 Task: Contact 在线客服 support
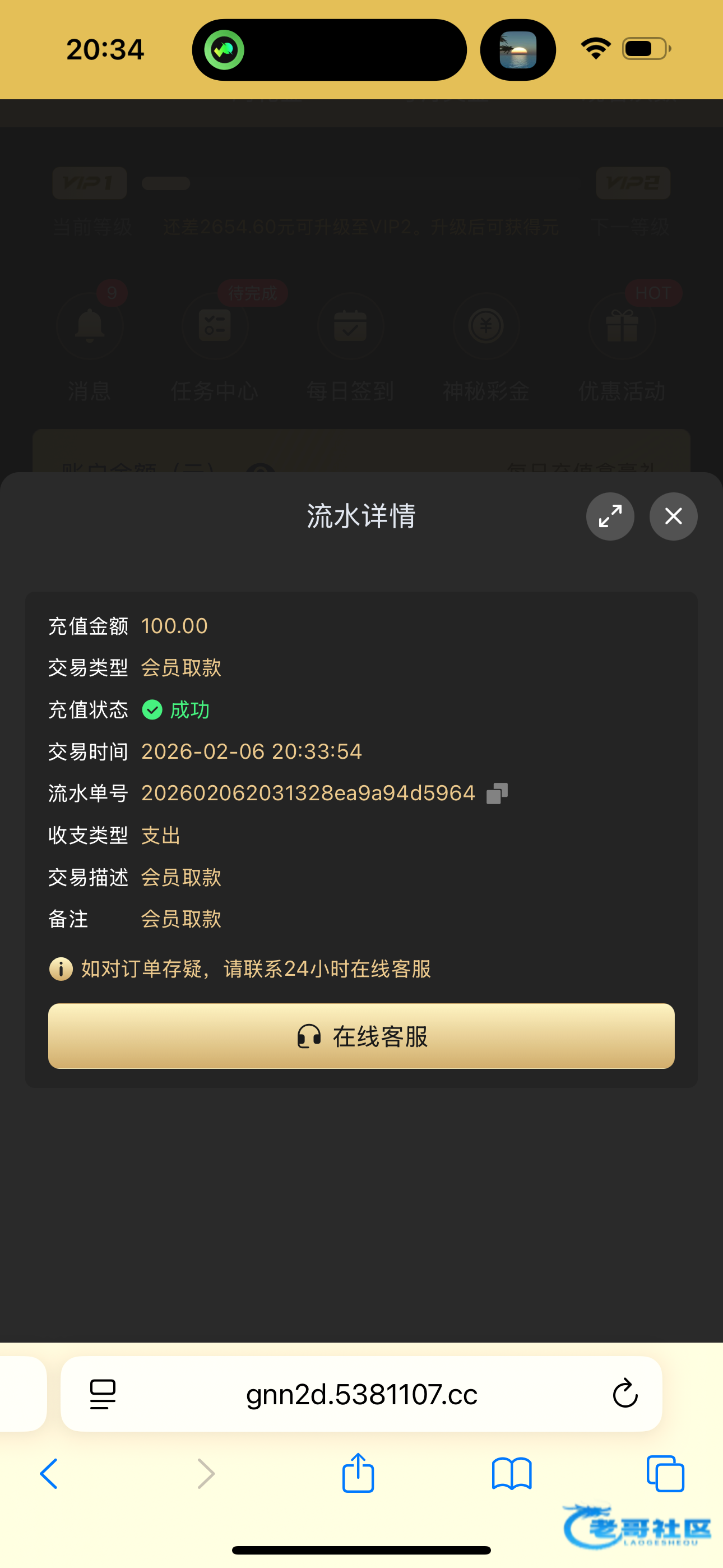click(361, 1036)
